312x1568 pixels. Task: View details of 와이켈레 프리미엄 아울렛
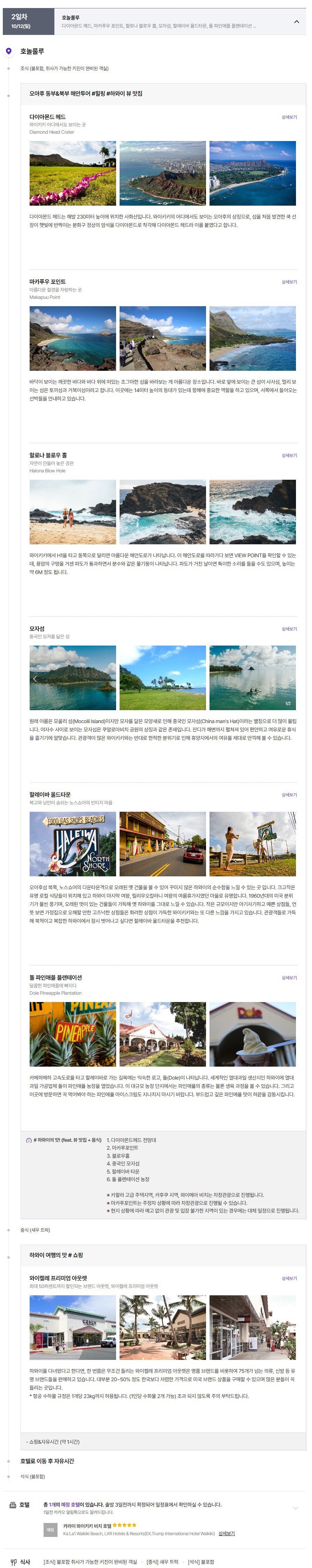289,1278
